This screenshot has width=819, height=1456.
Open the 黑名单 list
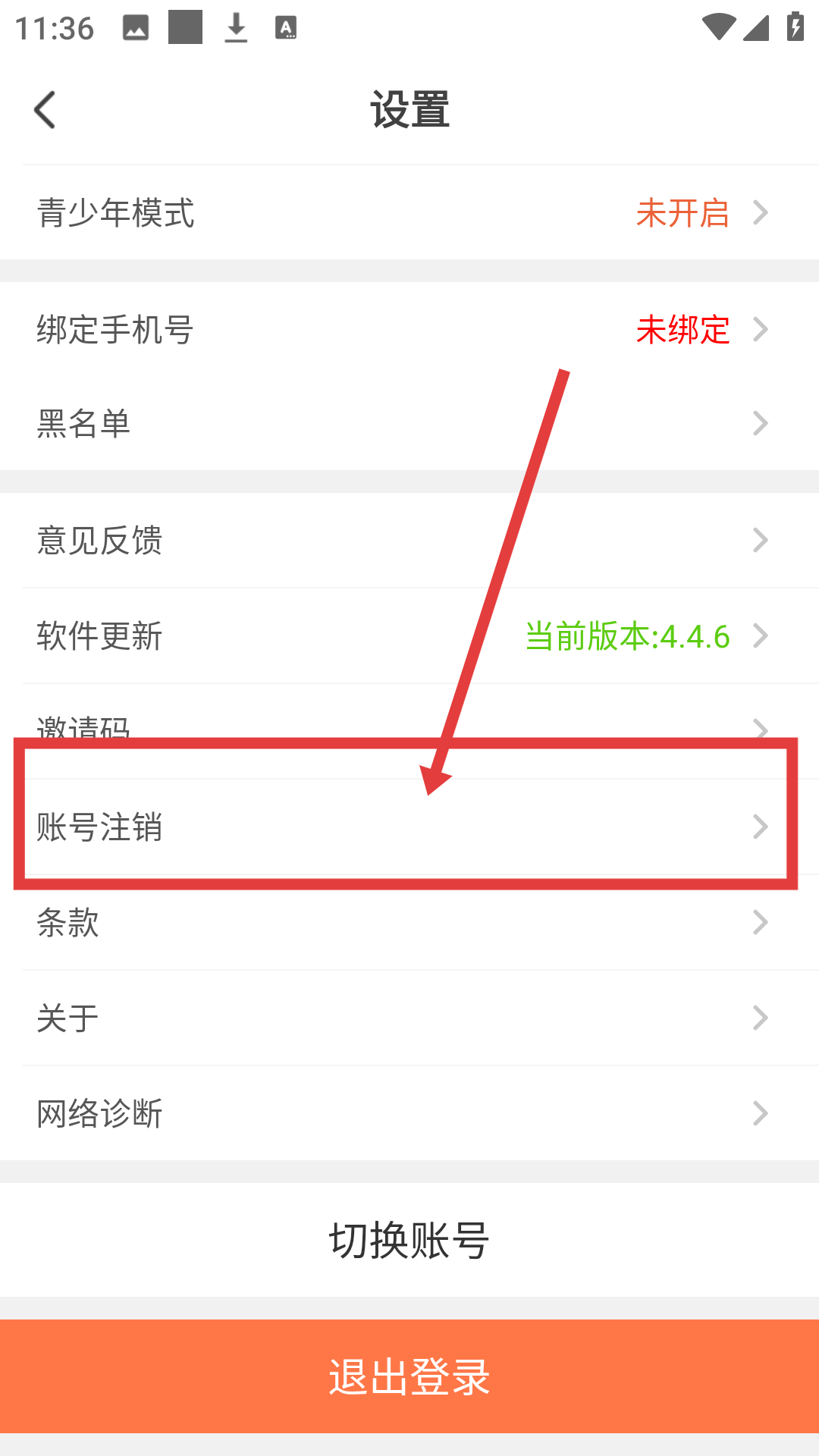409,423
